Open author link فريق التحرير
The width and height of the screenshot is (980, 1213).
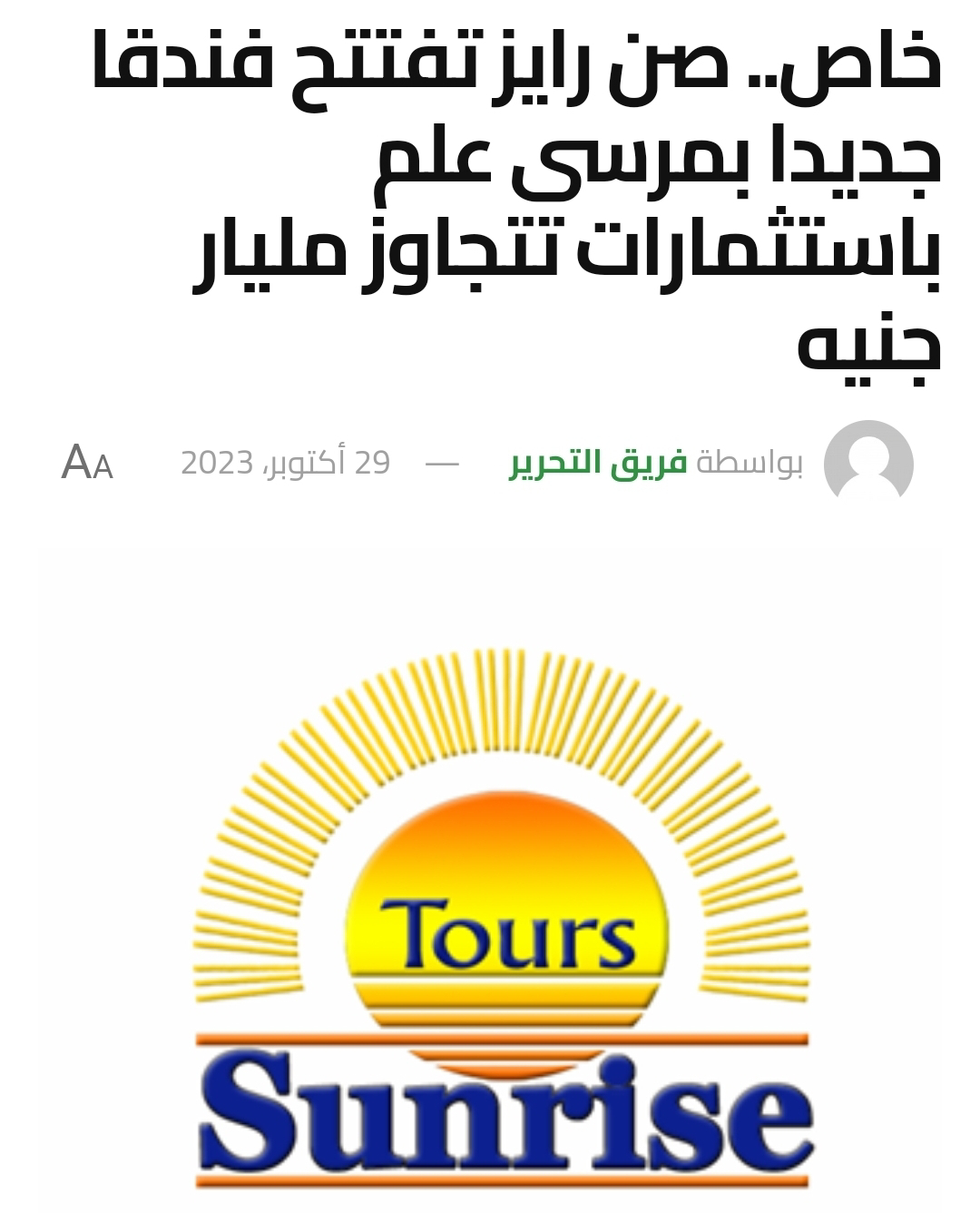tap(598, 463)
